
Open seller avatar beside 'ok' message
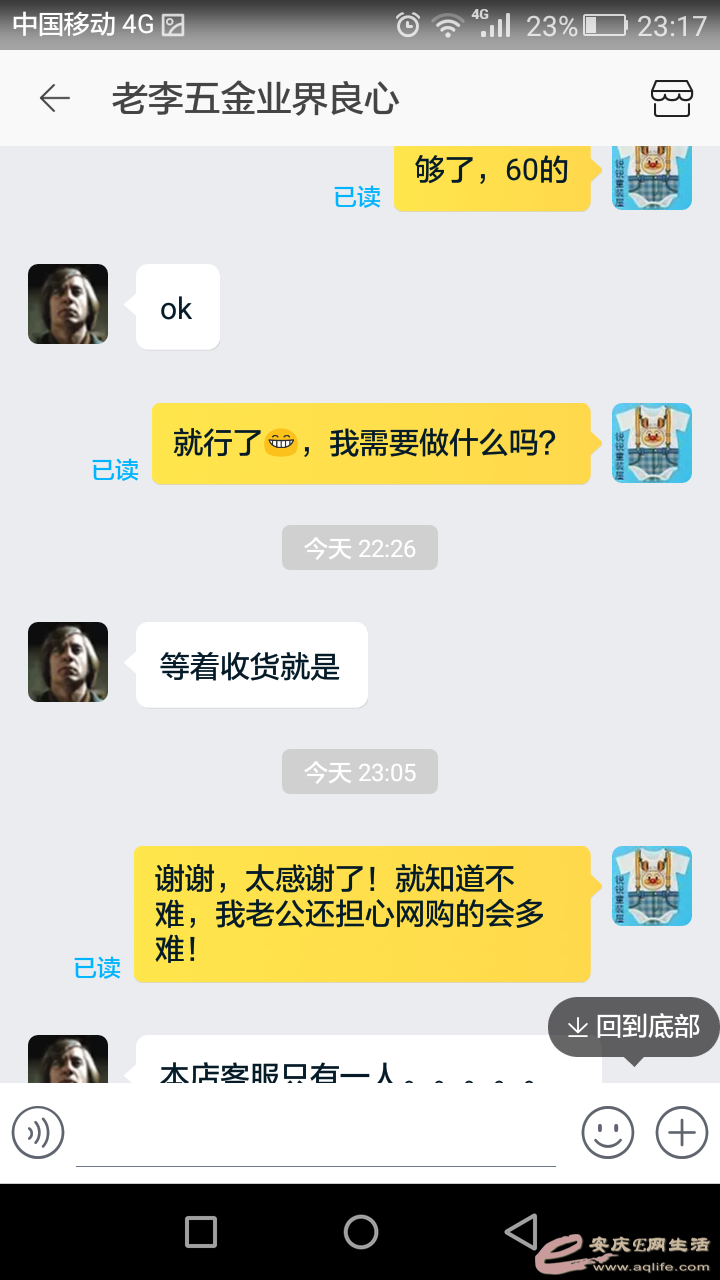pyautogui.click(x=68, y=304)
